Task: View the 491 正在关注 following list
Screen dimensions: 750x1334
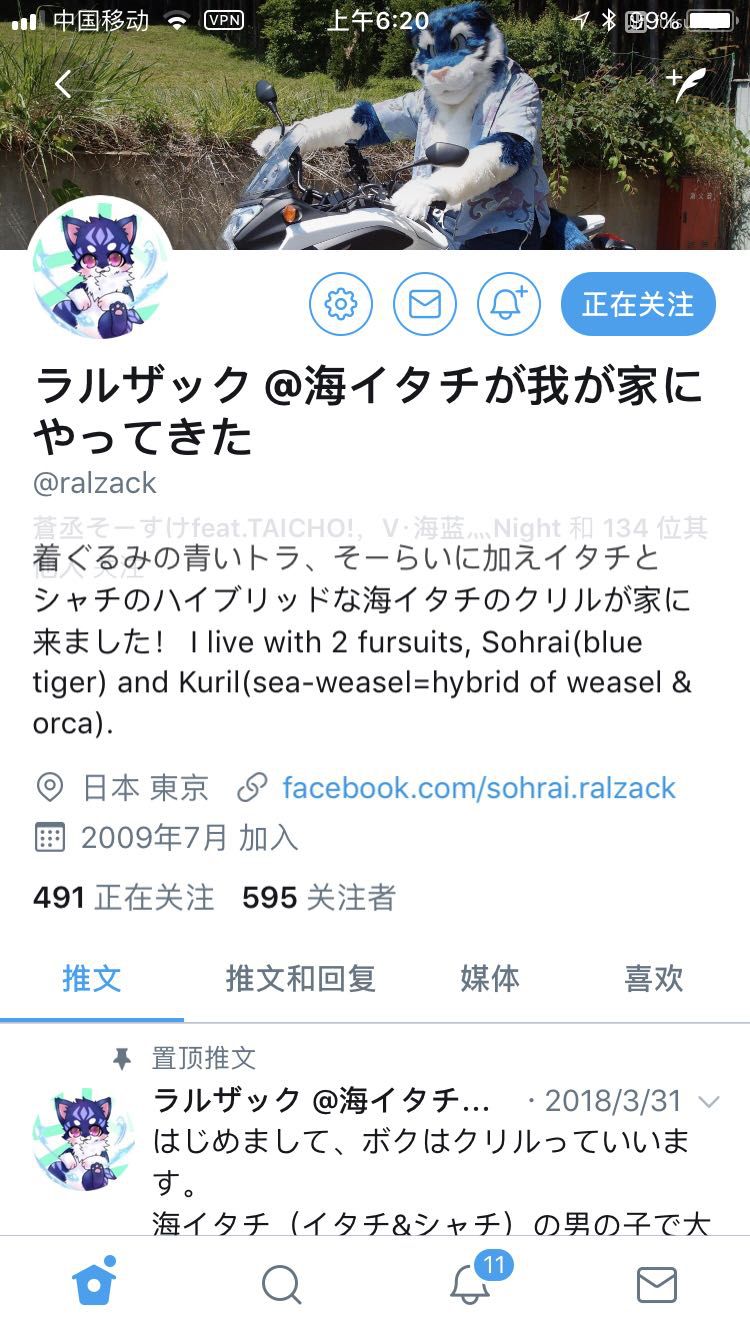Action: tap(124, 897)
